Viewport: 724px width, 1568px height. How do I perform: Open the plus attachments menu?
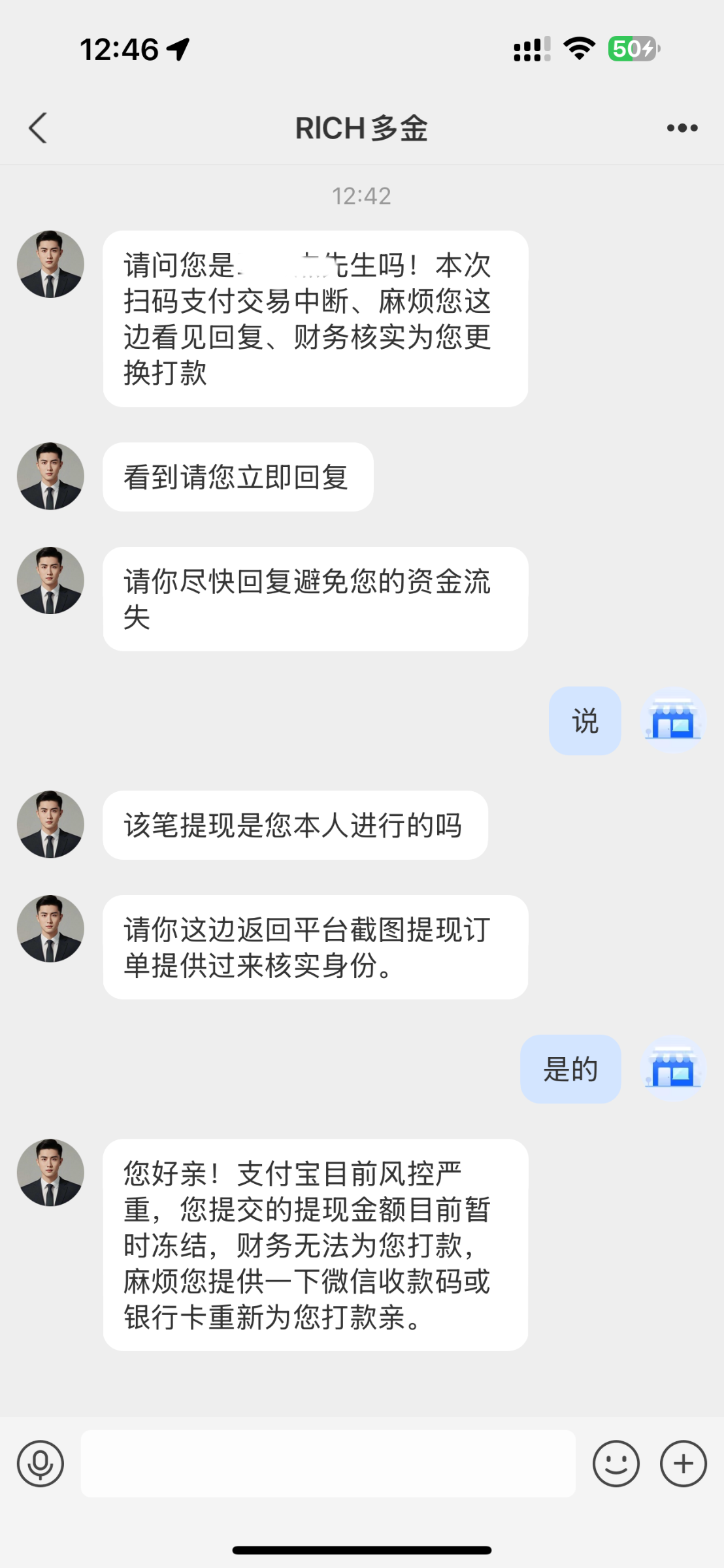click(x=683, y=1463)
